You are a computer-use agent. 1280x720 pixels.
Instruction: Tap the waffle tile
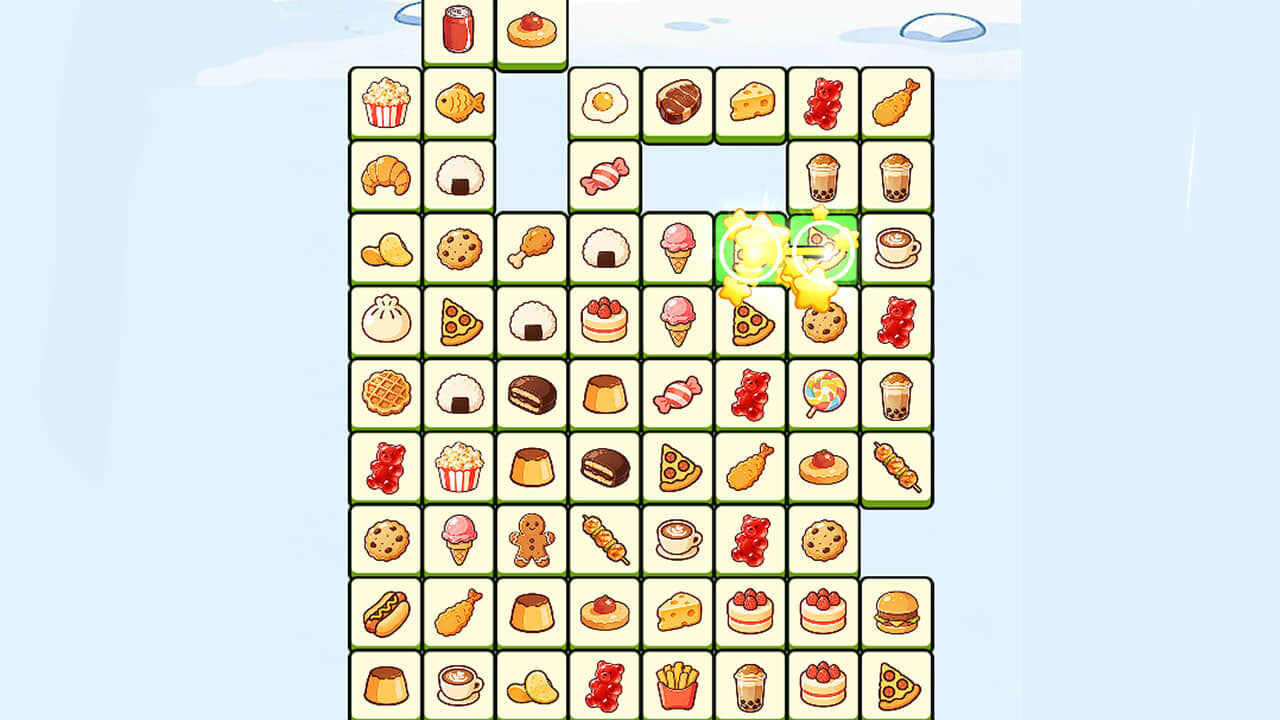pos(386,393)
